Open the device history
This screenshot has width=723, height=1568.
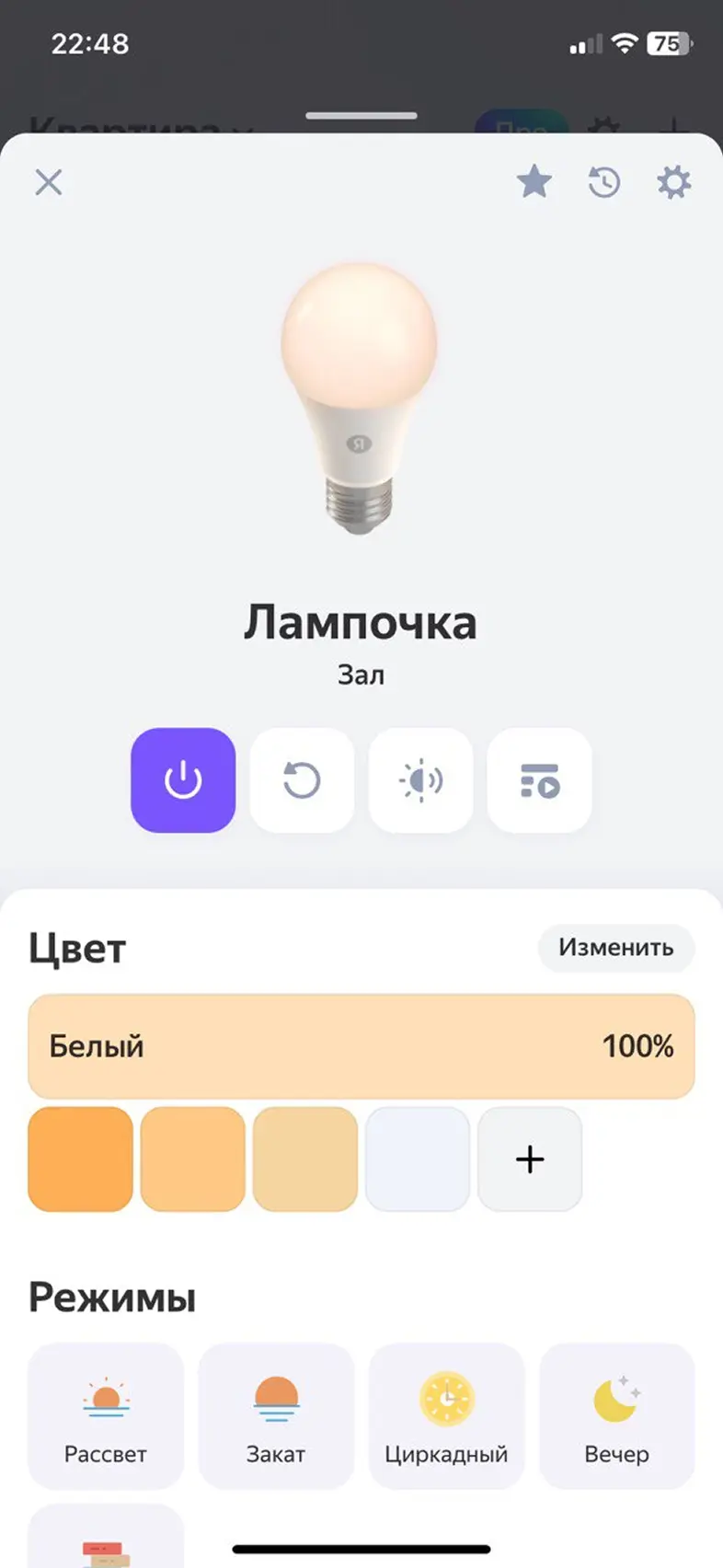tap(604, 182)
